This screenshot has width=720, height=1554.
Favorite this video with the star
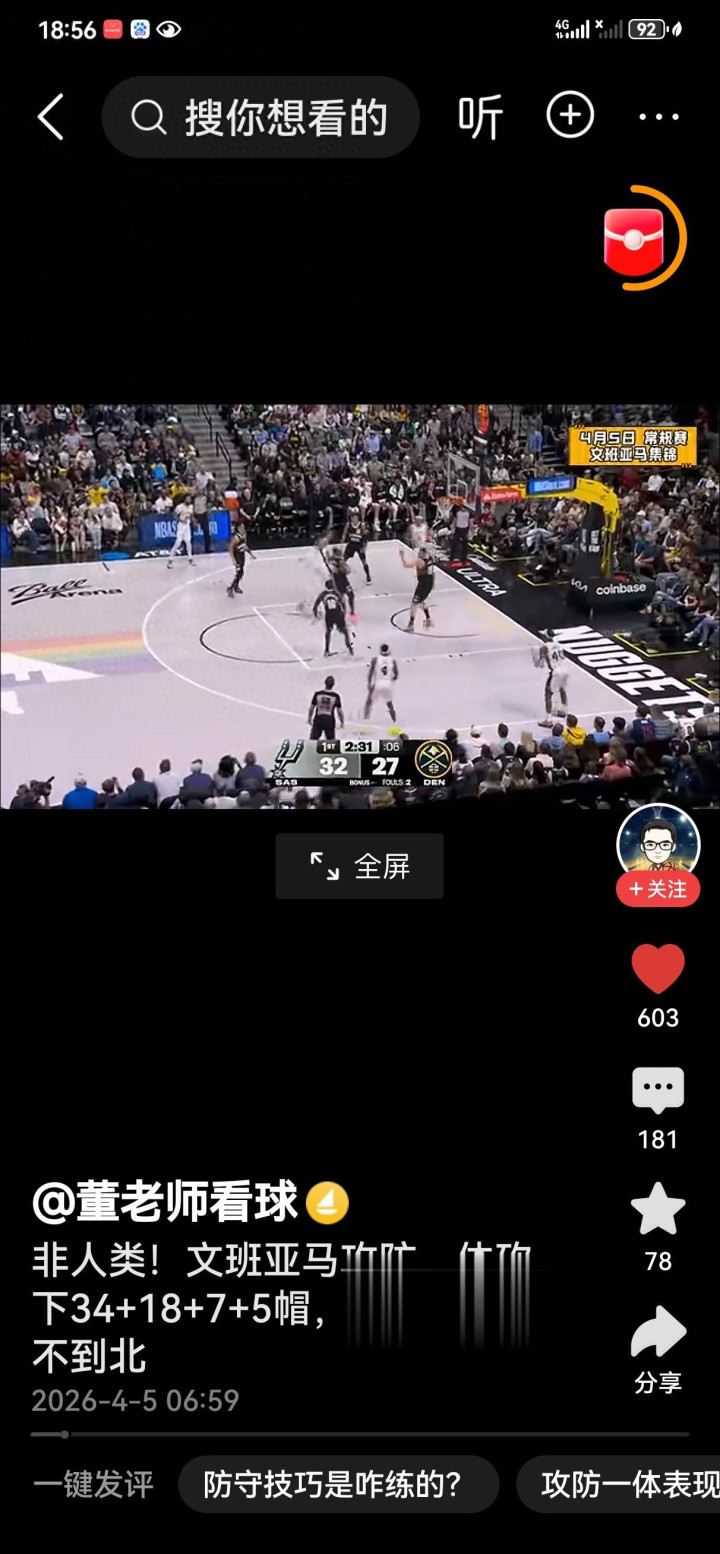pos(658,1210)
